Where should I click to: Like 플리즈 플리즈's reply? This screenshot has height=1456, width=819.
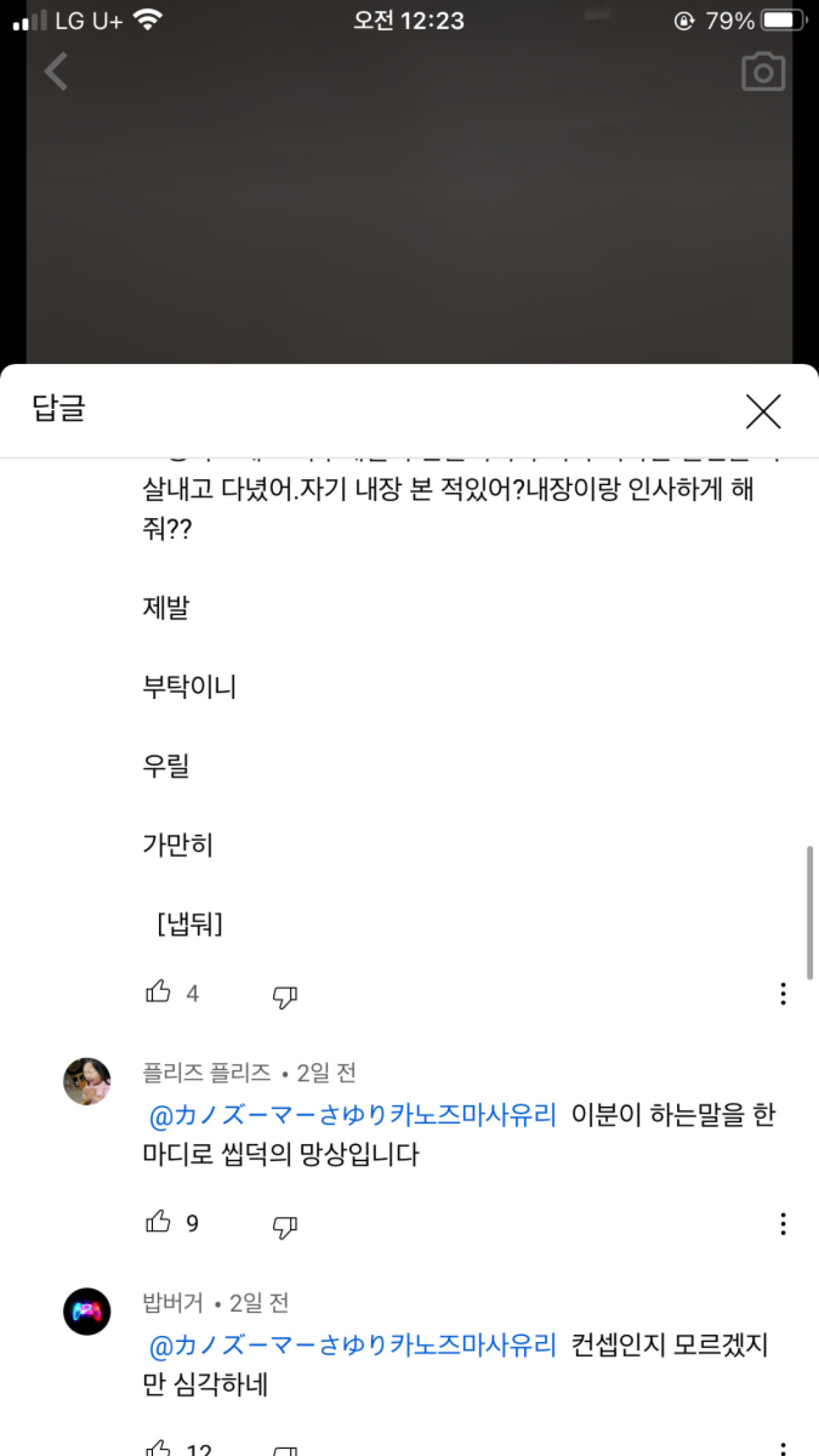[158, 1222]
